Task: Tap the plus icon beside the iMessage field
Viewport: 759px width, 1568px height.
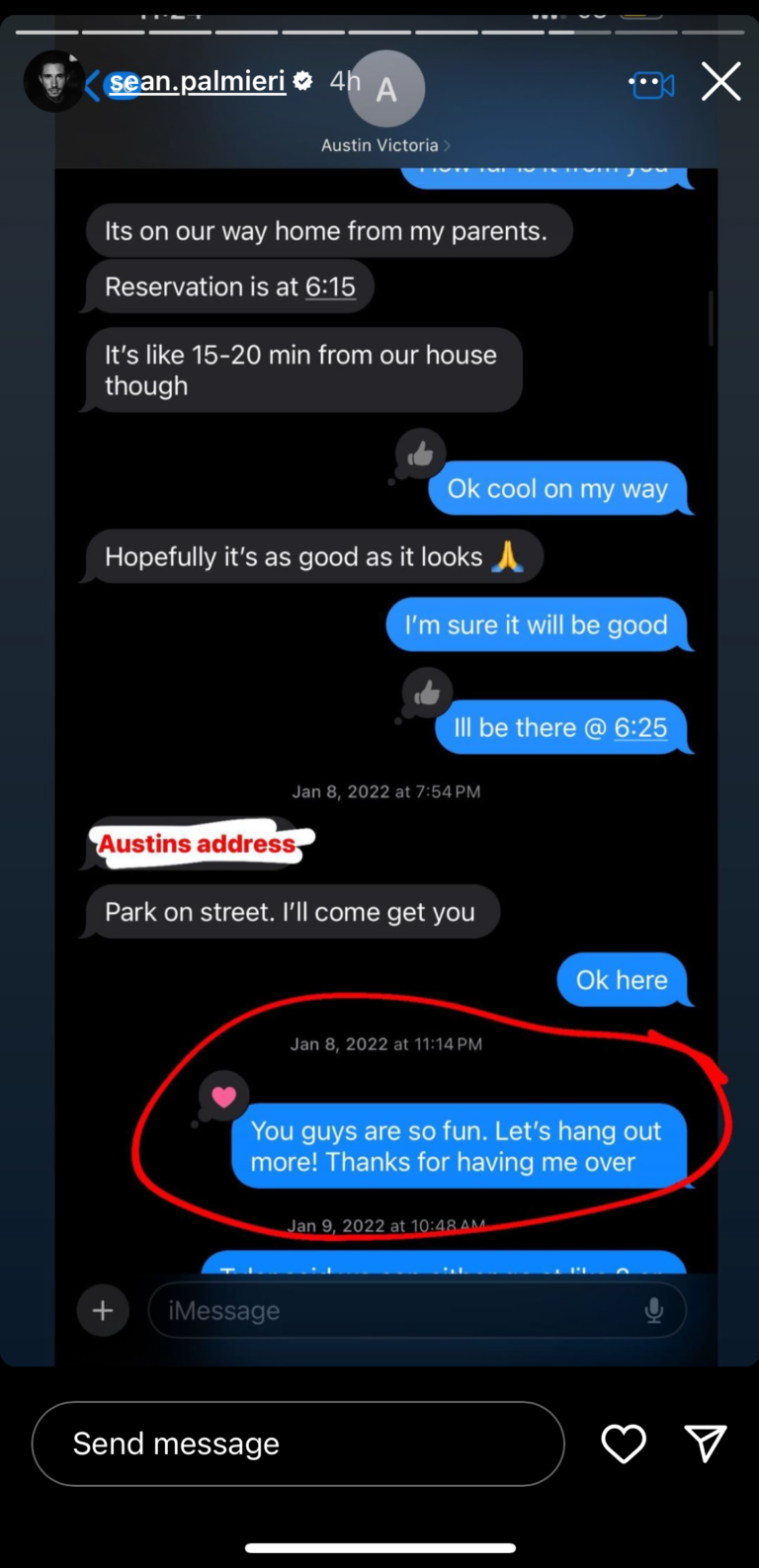Action: click(x=103, y=1310)
